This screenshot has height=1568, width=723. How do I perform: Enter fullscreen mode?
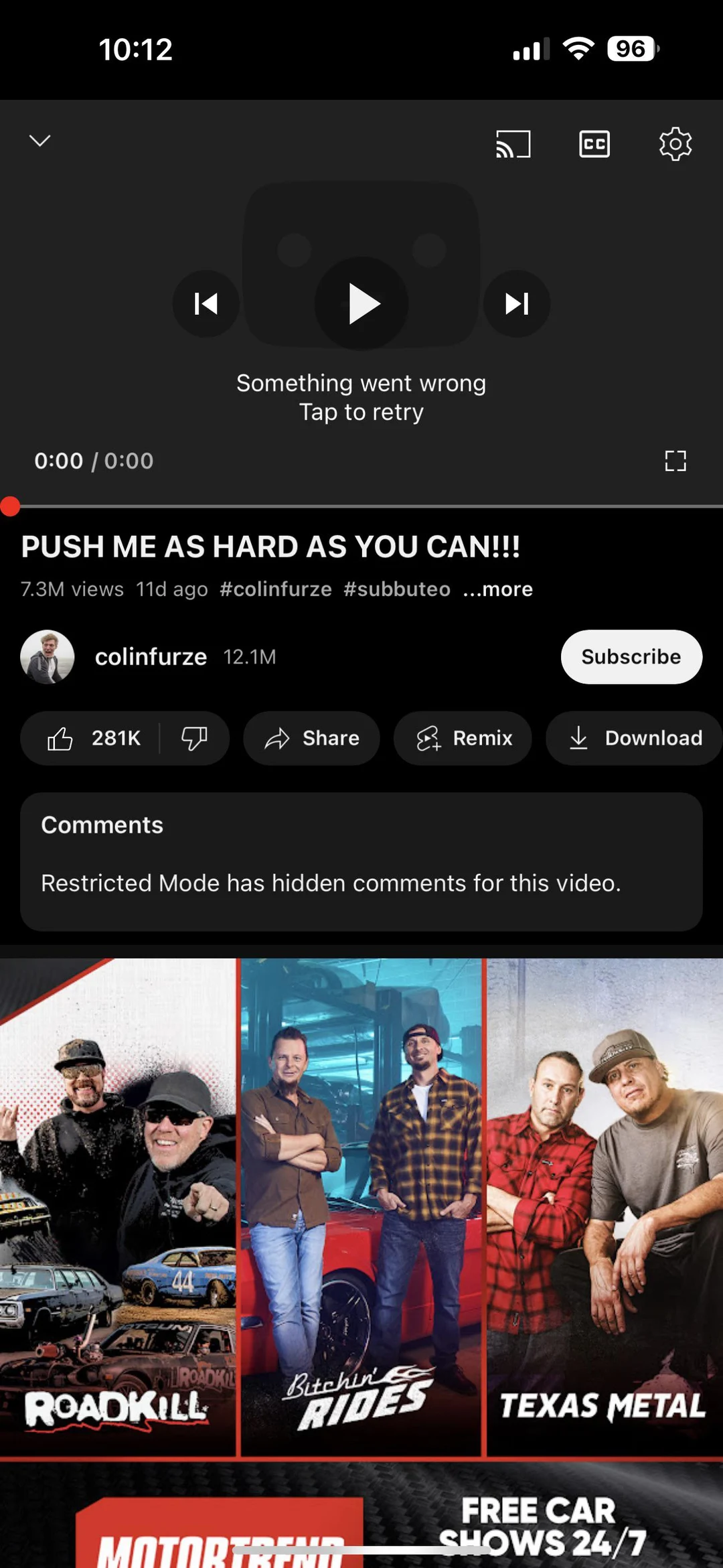(x=675, y=461)
